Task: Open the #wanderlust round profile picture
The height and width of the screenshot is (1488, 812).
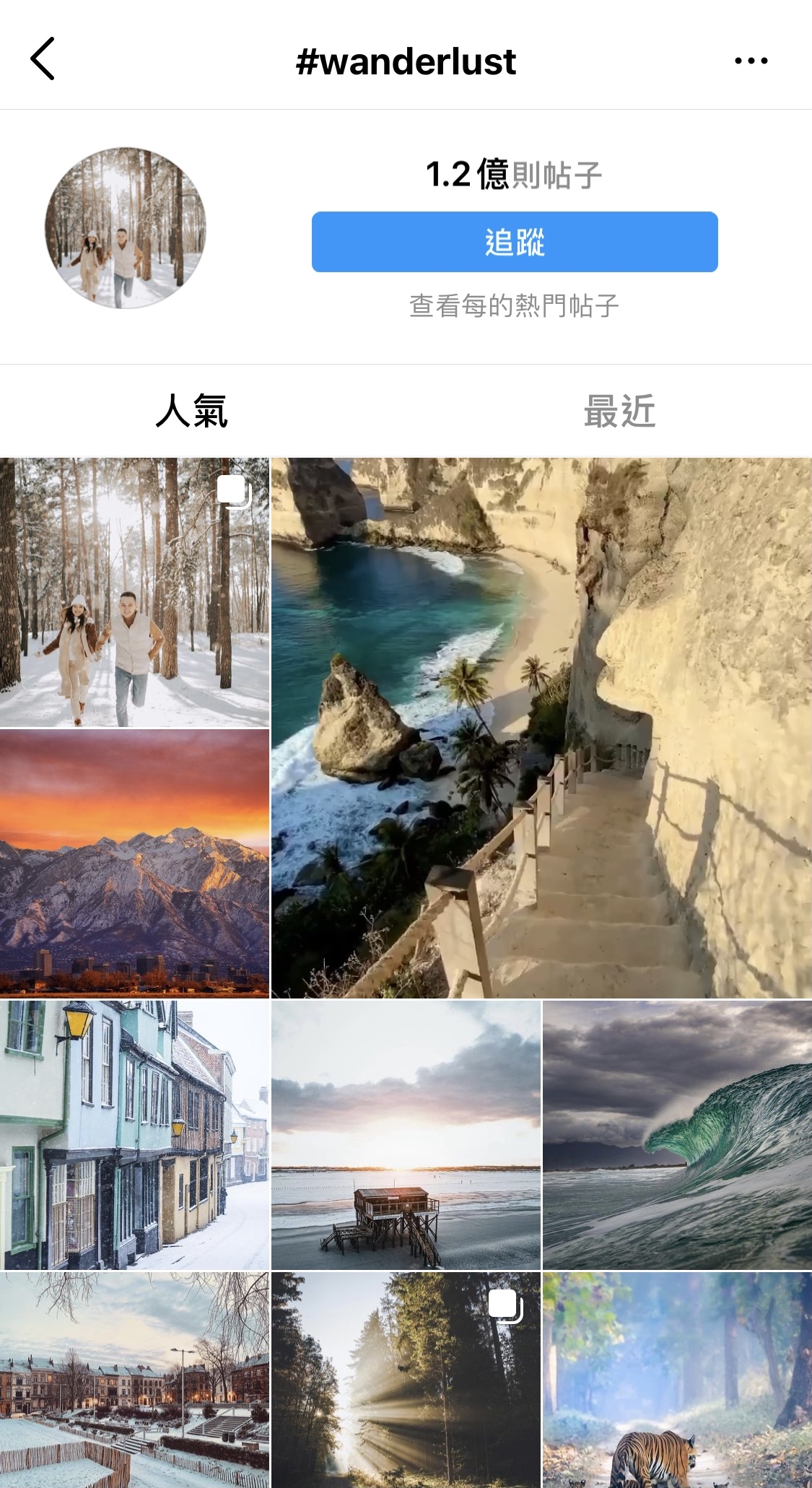Action: point(126,228)
